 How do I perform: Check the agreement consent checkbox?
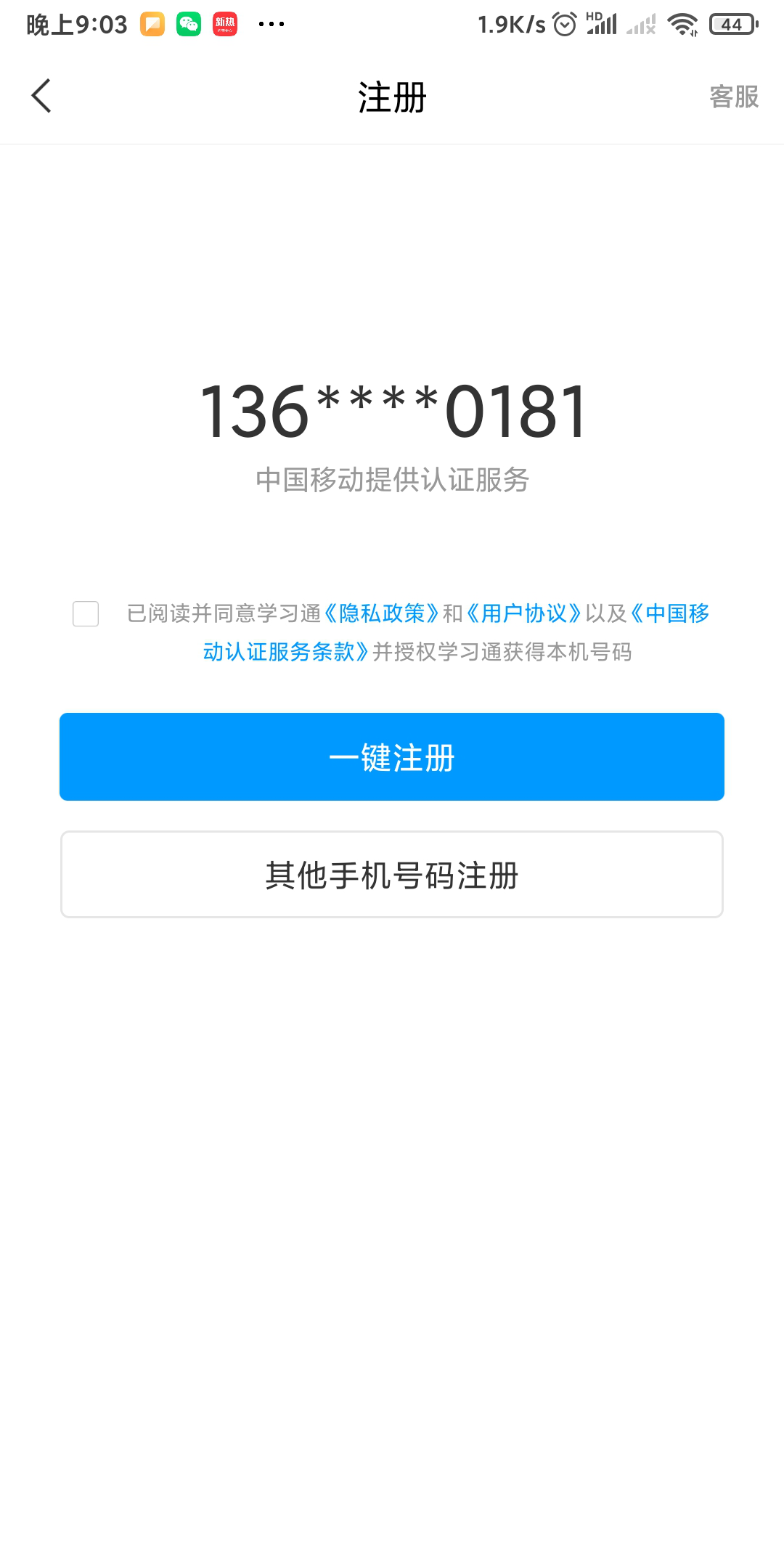pyautogui.click(x=86, y=613)
